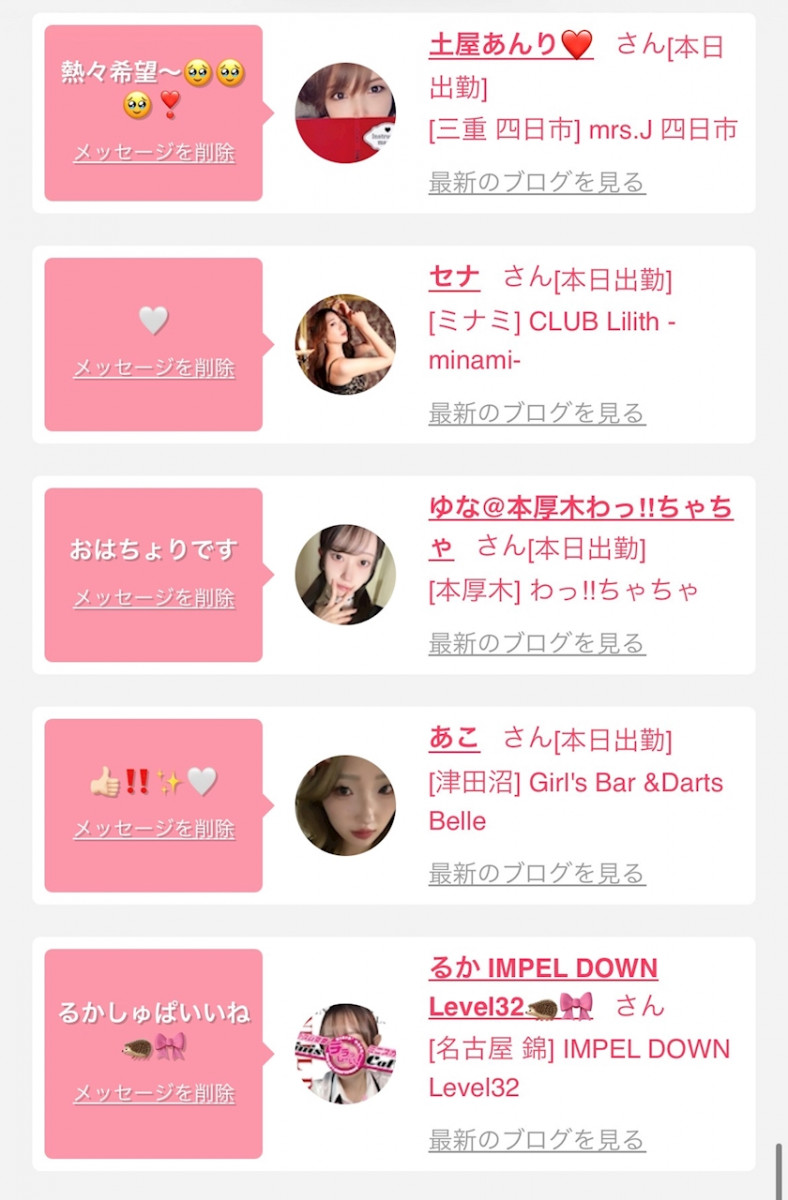Screen dimensions: 788x1200
Task: Delete the るかしゅぱいいね message
Action: [154, 1094]
